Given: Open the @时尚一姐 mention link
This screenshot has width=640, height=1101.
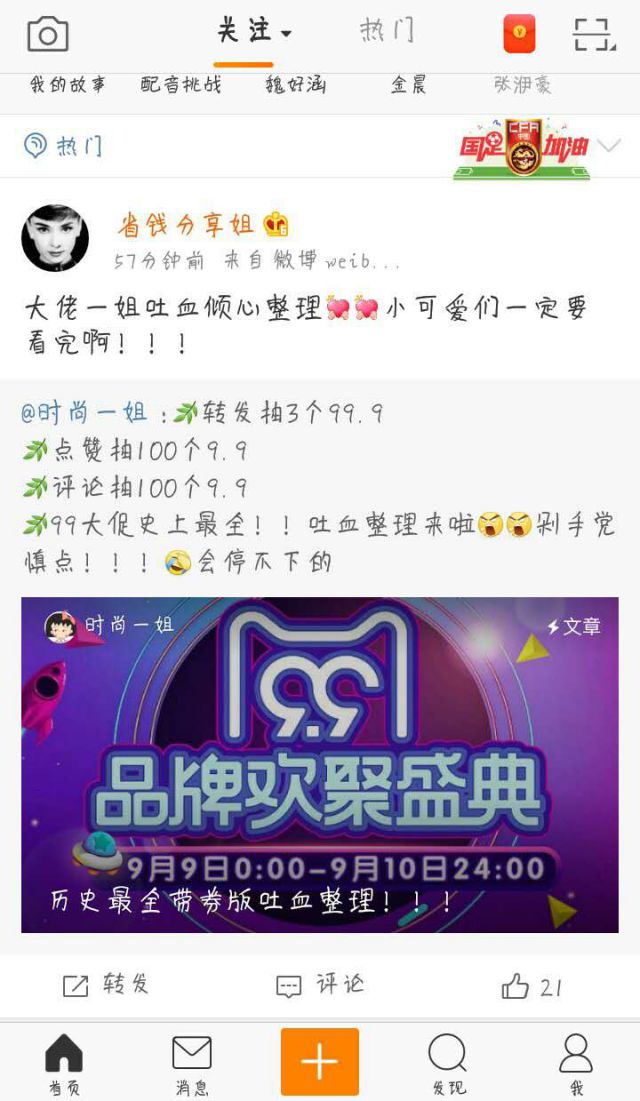Looking at the screenshot, I should coord(85,413).
